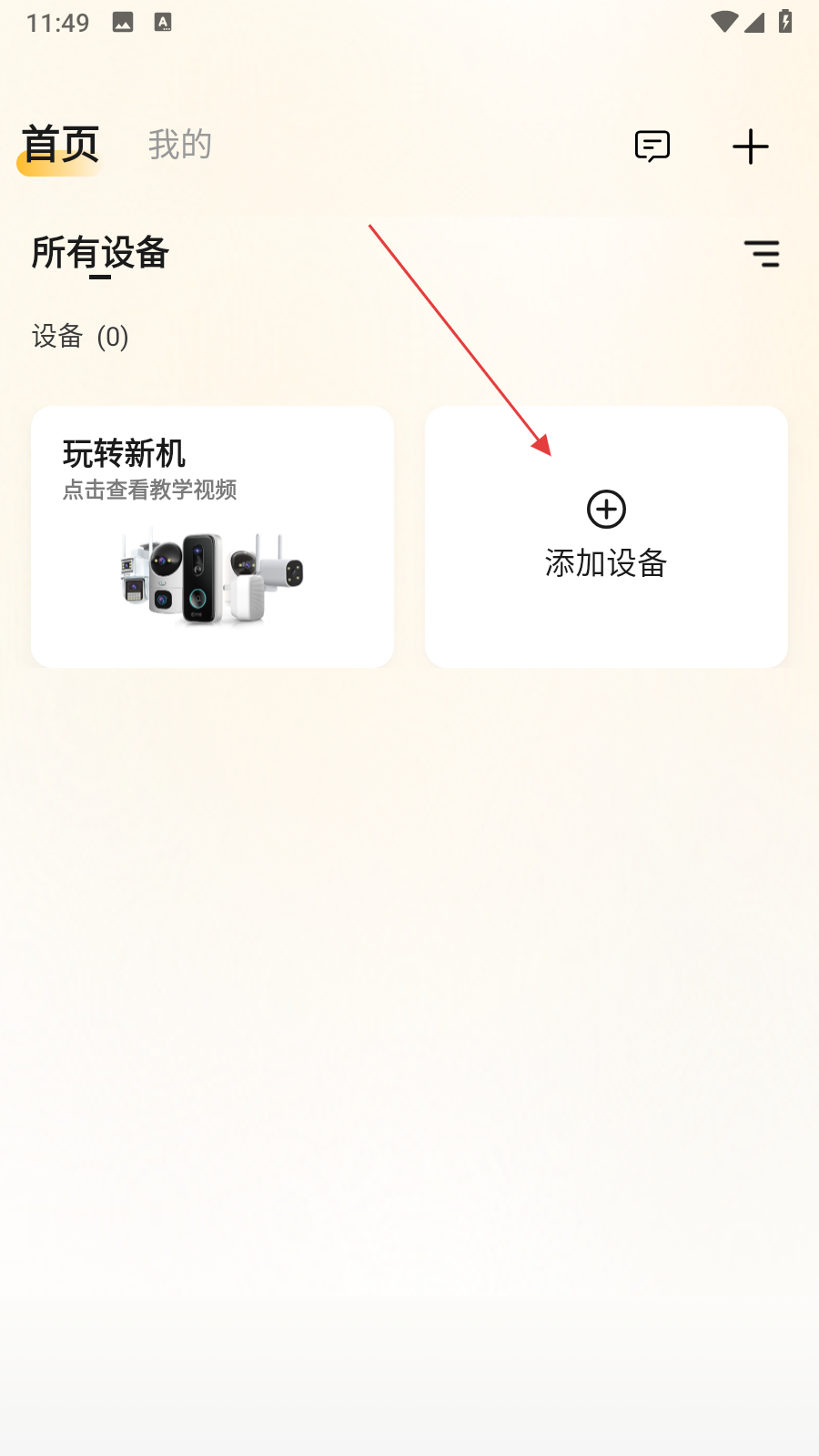
Task: Switch to the 我的 tab
Action: point(179,145)
